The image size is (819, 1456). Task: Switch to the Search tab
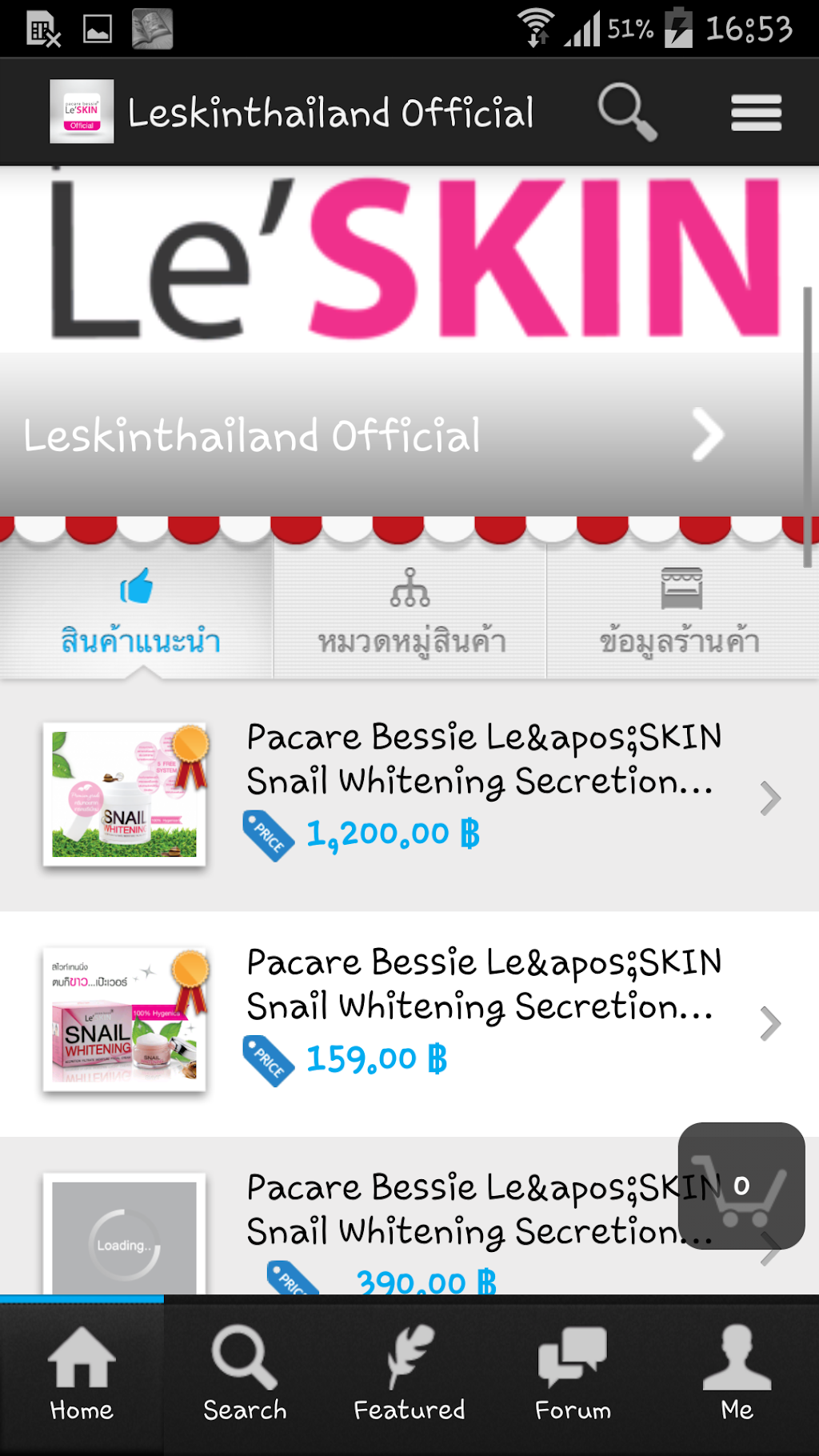tap(245, 1374)
